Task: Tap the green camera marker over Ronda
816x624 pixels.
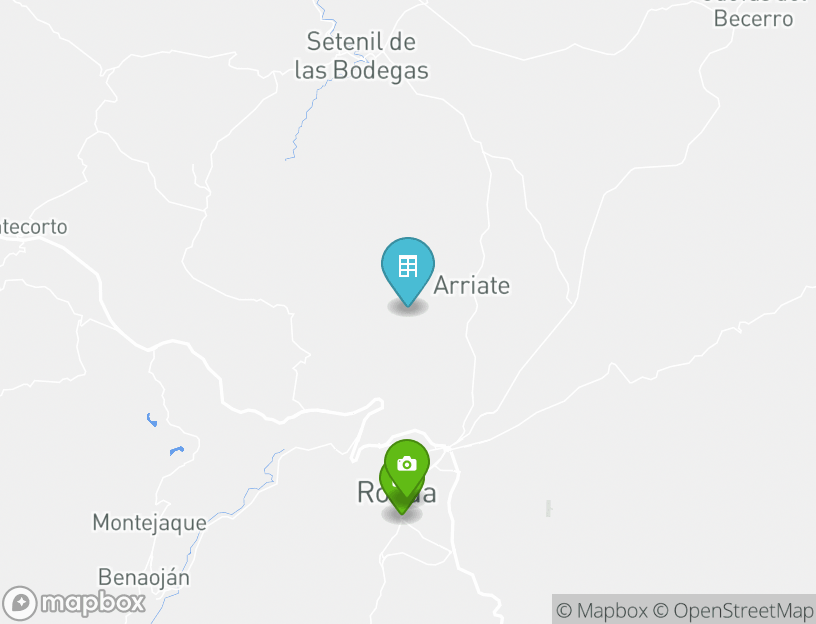Action: tap(406, 464)
